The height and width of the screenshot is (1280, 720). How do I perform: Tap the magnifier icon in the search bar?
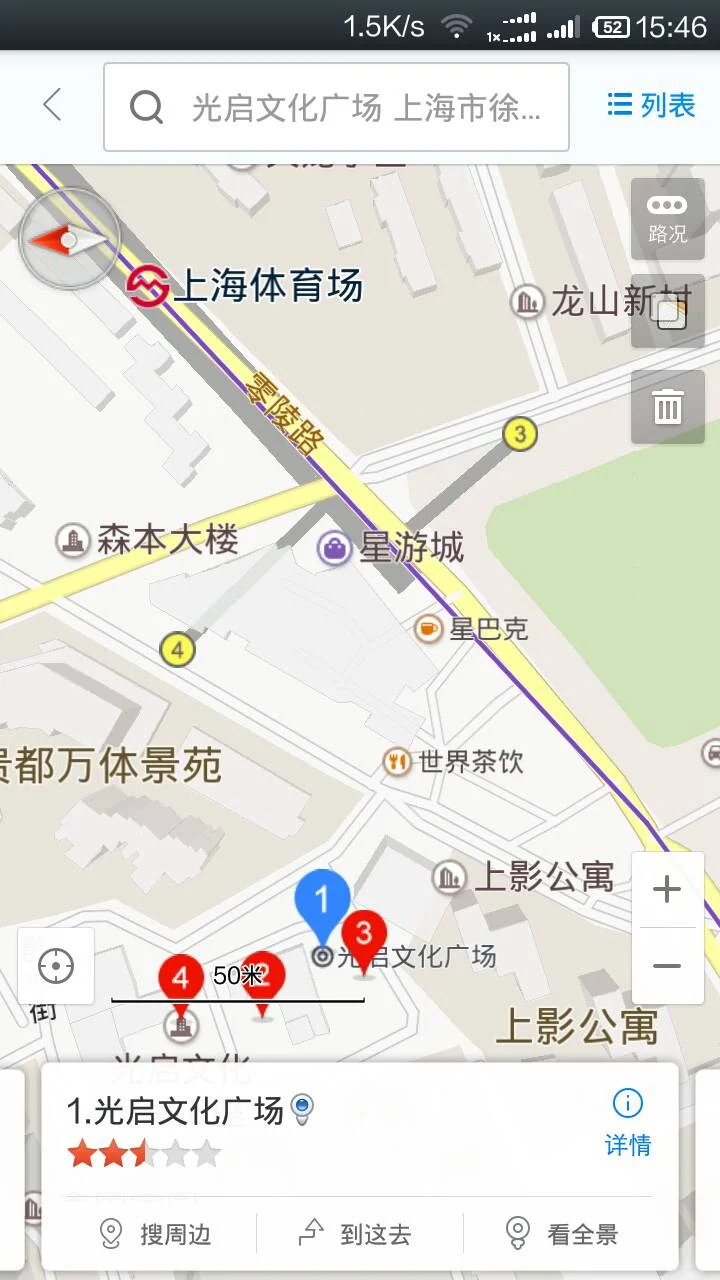pyautogui.click(x=147, y=106)
